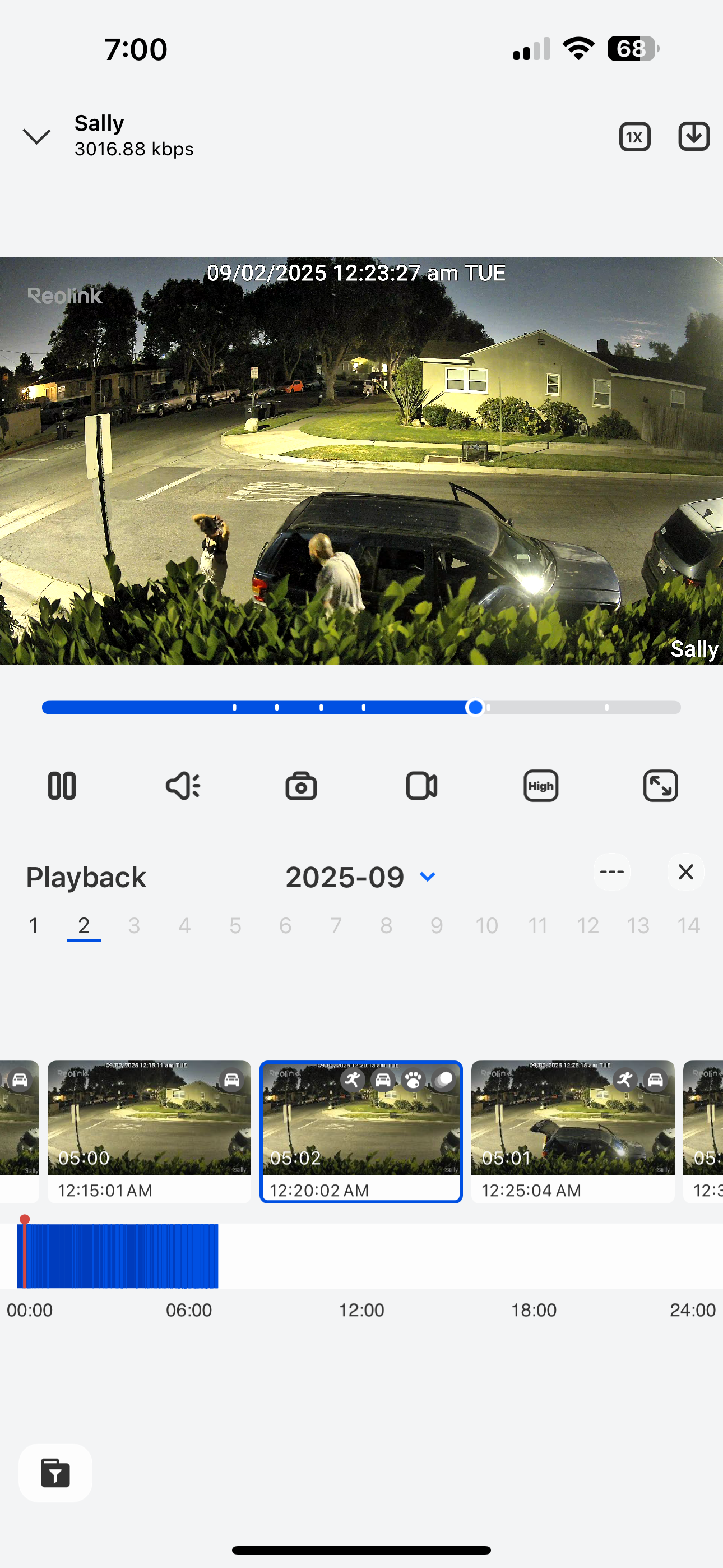Select day 2 in the date row
Screen dimensions: 723x1568
[x=84, y=926]
